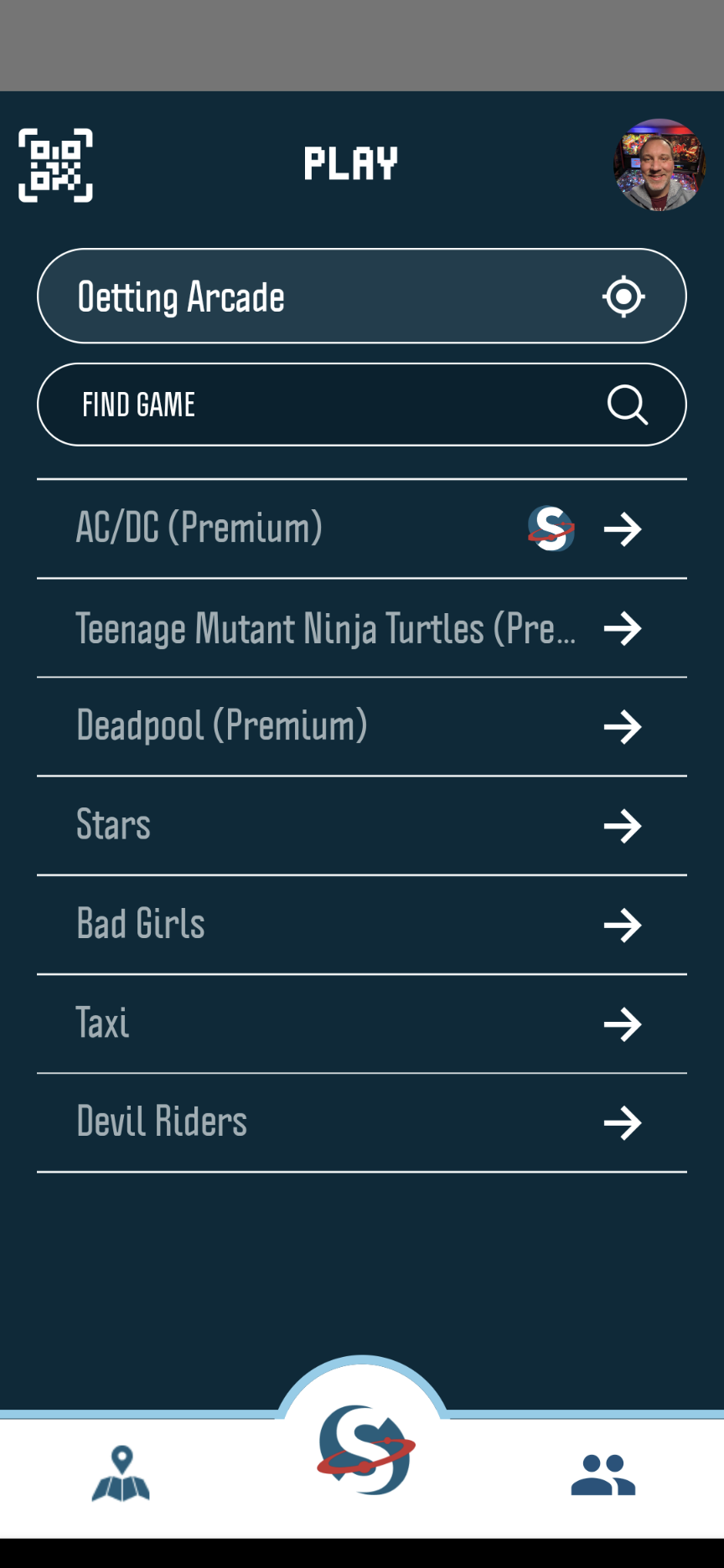Image resolution: width=724 pixels, height=1568 pixels.
Task: Open the profile avatar
Action: (x=659, y=164)
